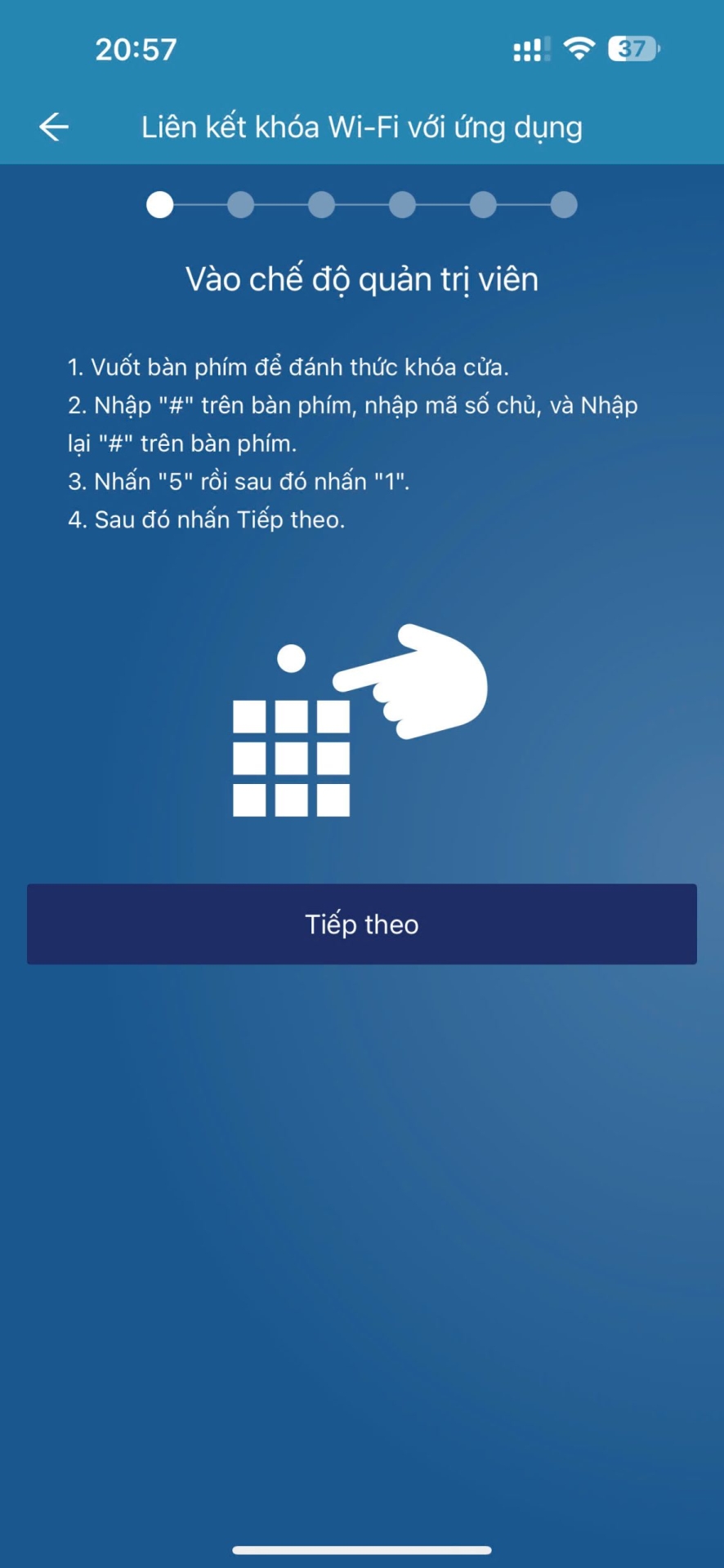The height and width of the screenshot is (1568, 724).
Task: Tap the Tiếp theo button
Action: (362, 924)
